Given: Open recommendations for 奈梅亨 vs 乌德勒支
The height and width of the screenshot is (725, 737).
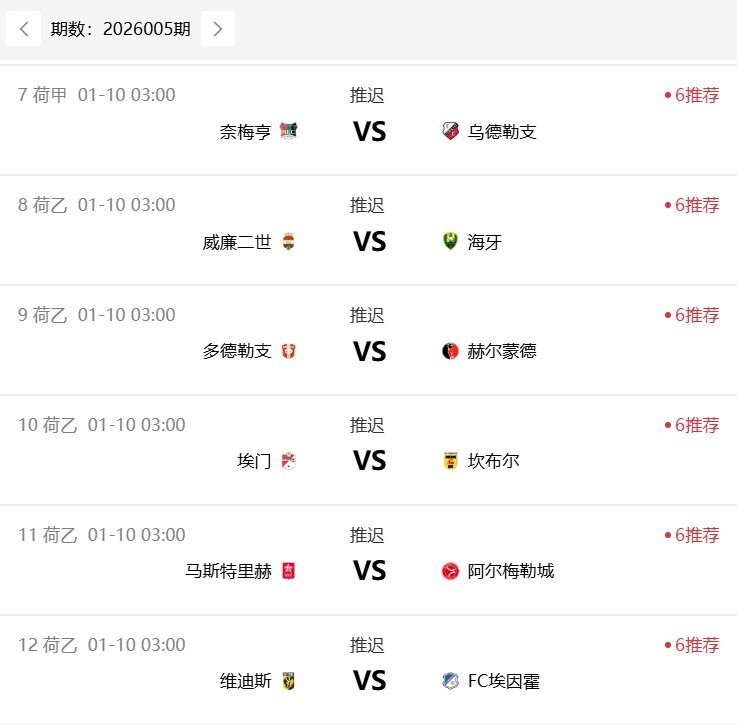Looking at the screenshot, I should tap(692, 95).
